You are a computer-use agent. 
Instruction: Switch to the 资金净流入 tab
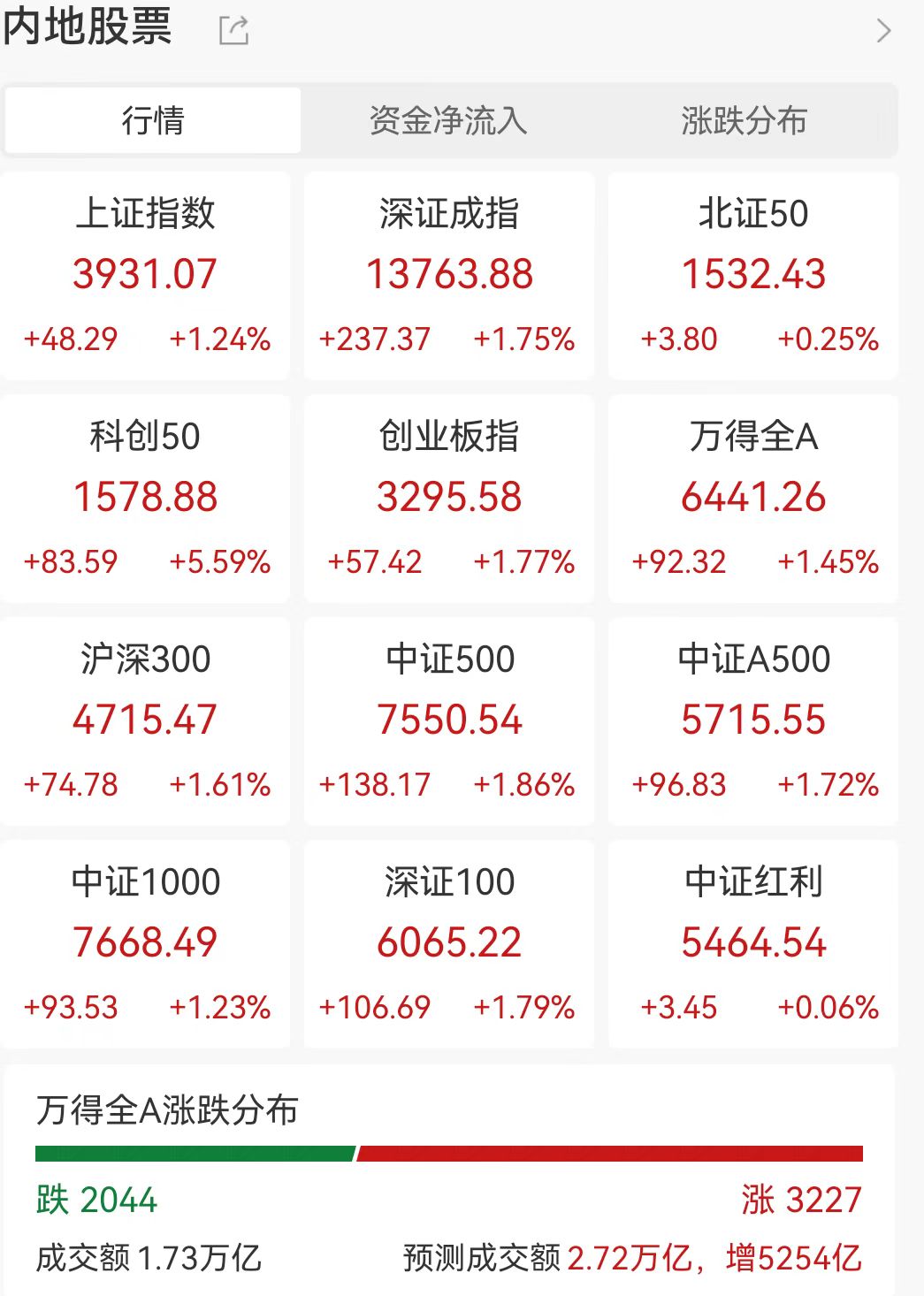point(447,120)
